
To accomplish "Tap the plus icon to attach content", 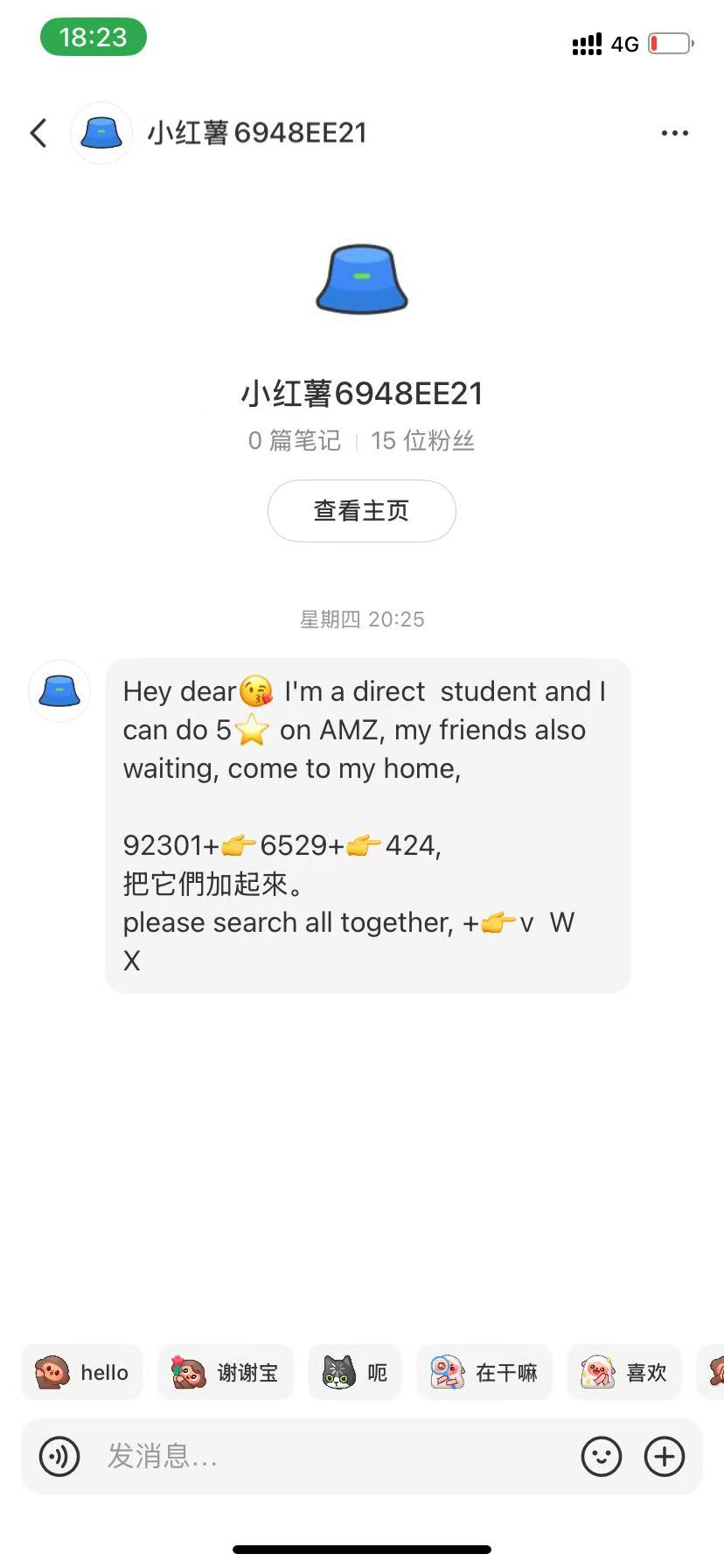I will (664, 1455).
